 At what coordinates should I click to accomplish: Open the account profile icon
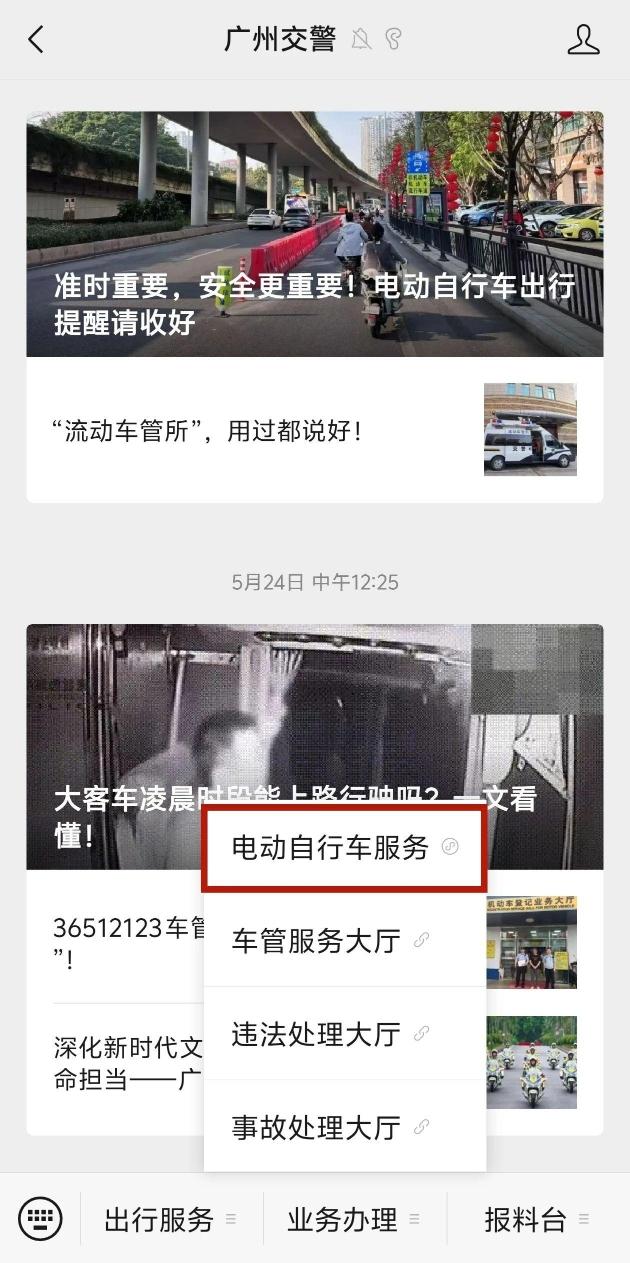pyautogui.click(x=583, y=40)
